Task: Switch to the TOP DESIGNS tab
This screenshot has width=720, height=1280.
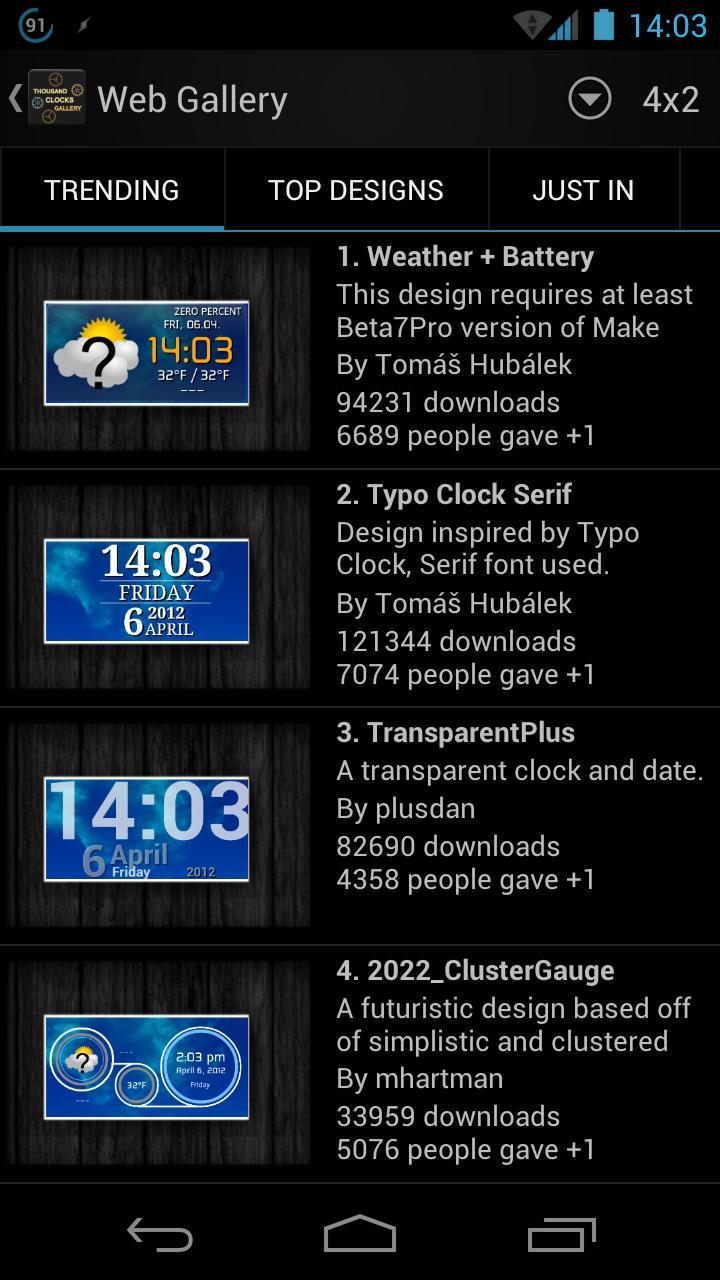Action: (356, 189)
